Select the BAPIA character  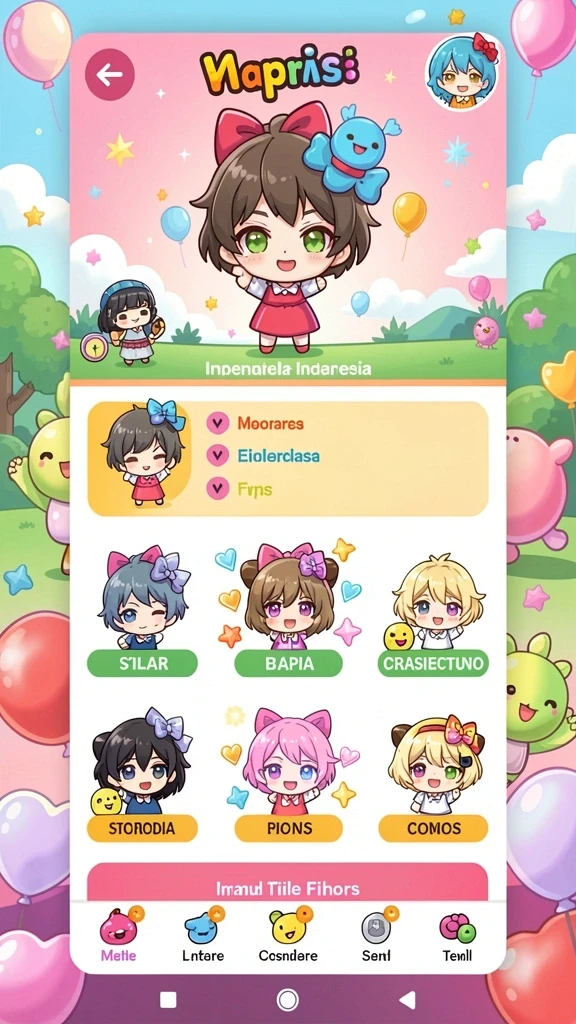coord(289,664)
